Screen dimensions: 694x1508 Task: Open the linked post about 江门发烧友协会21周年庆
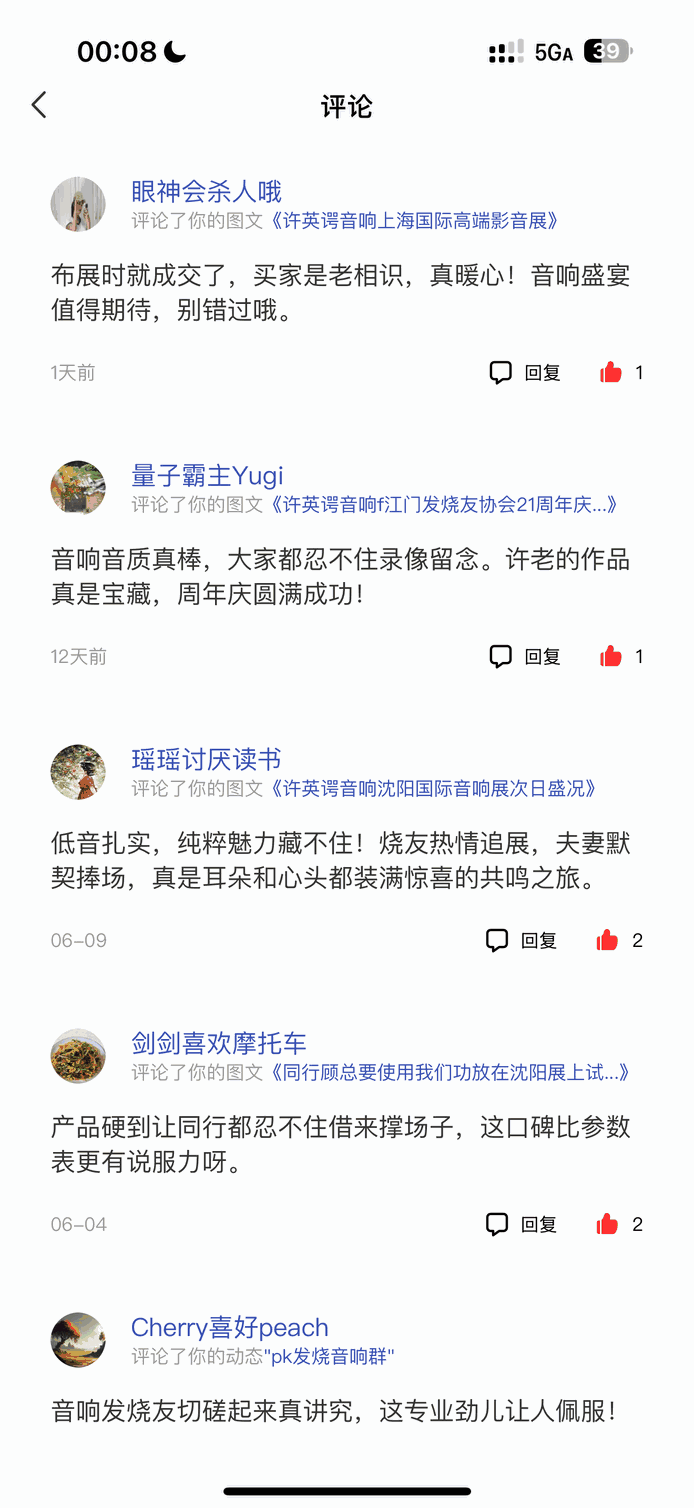tap(444, 505)
